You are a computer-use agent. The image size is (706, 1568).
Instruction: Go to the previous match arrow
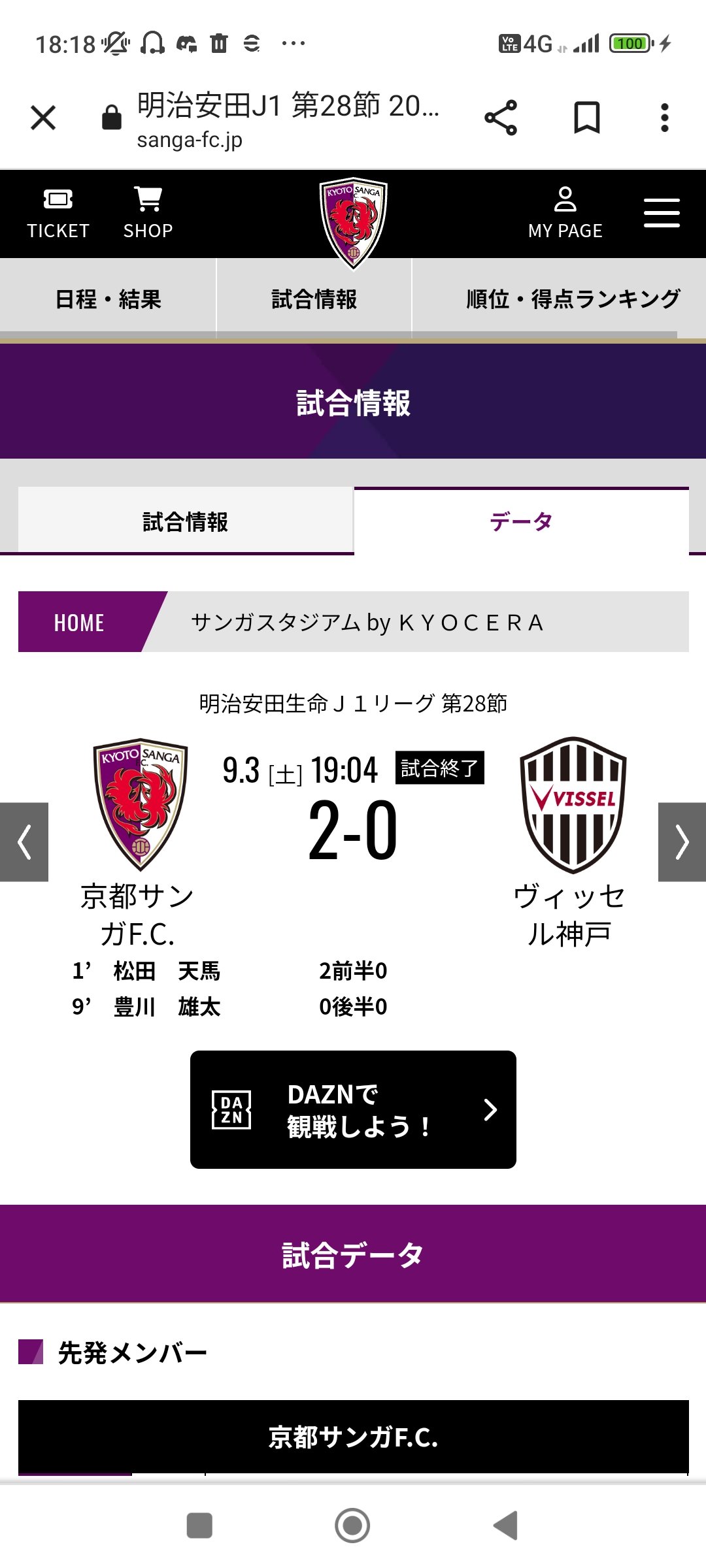click(x=24, y=841)
